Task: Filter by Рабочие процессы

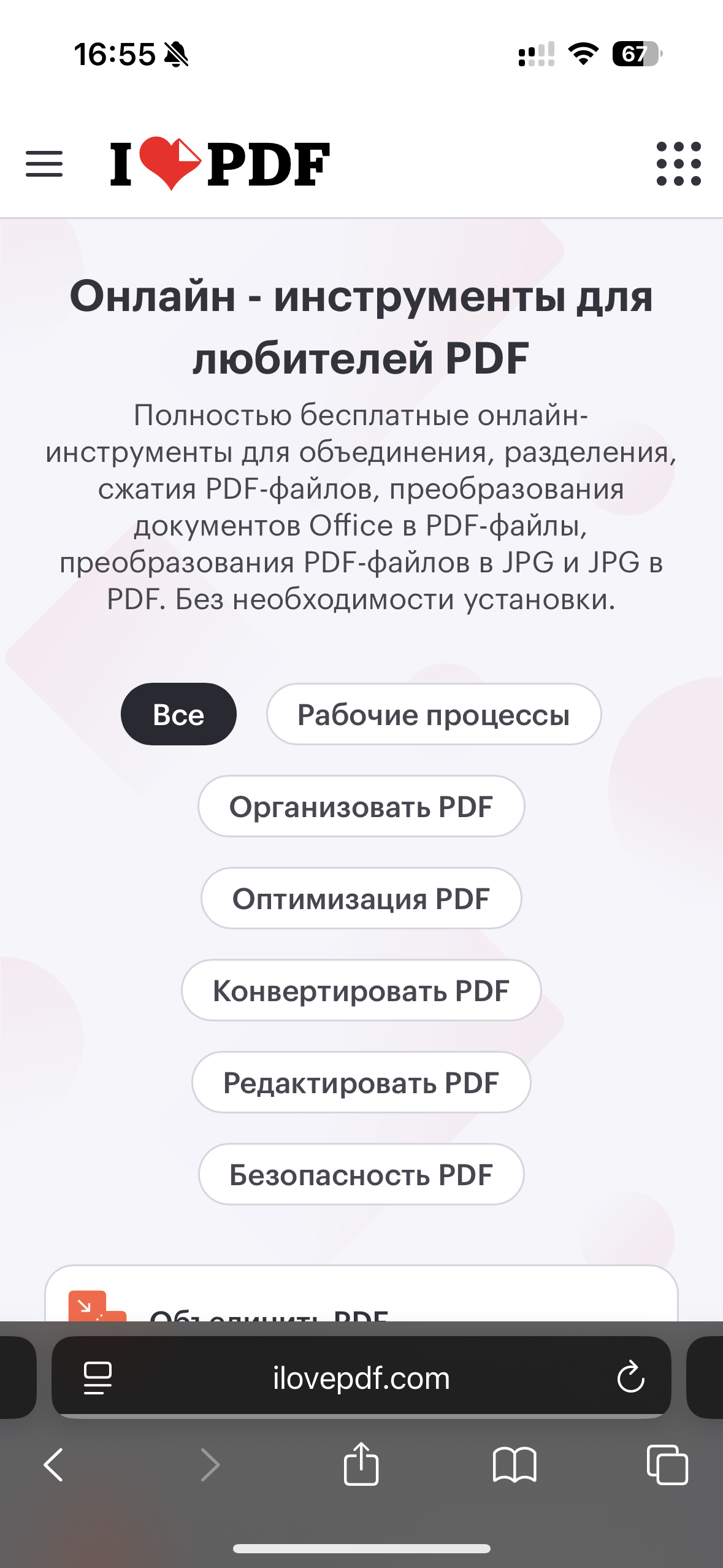Action: pos(434,714)
